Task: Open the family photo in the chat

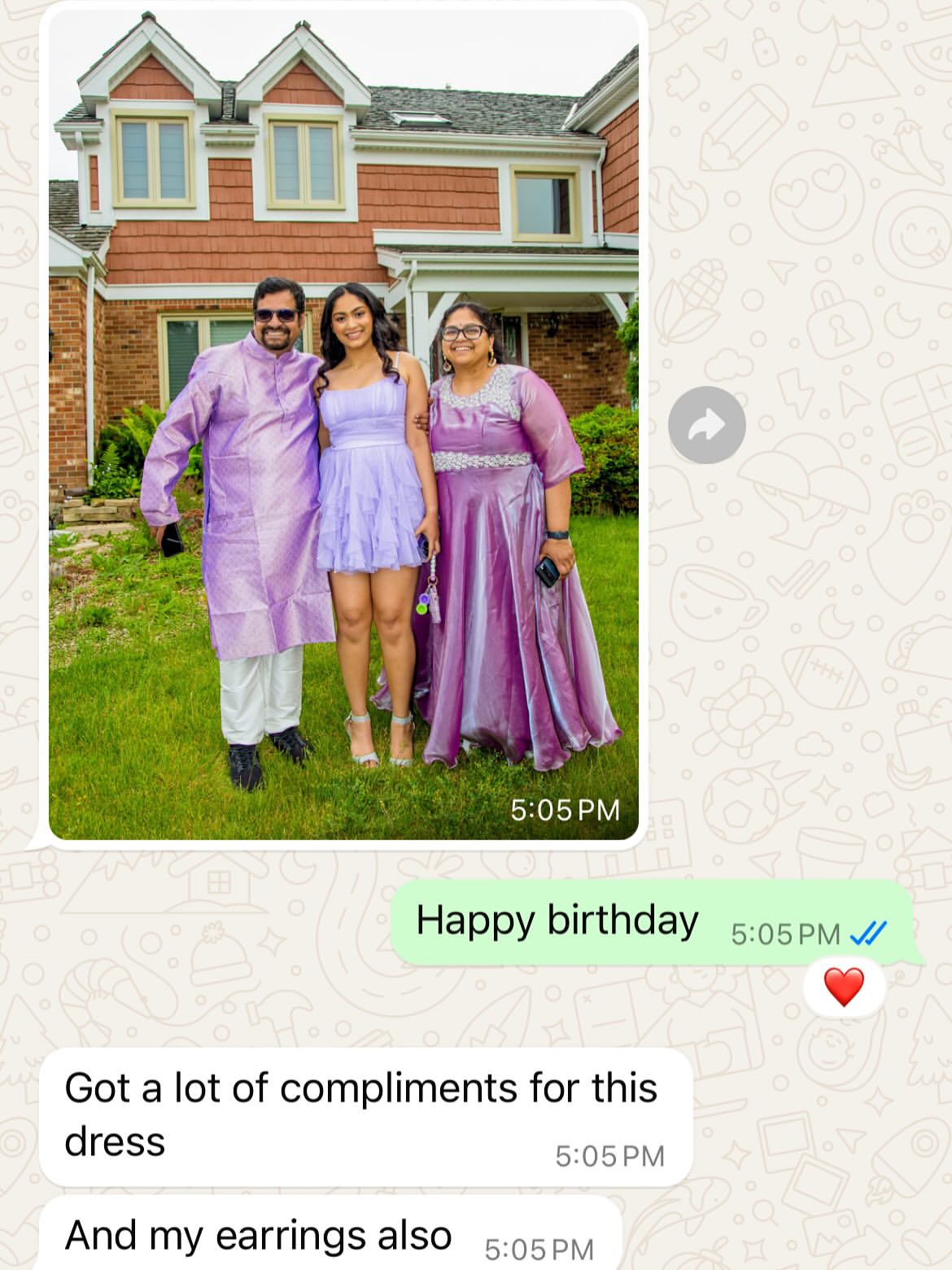Action: point(343,423)
